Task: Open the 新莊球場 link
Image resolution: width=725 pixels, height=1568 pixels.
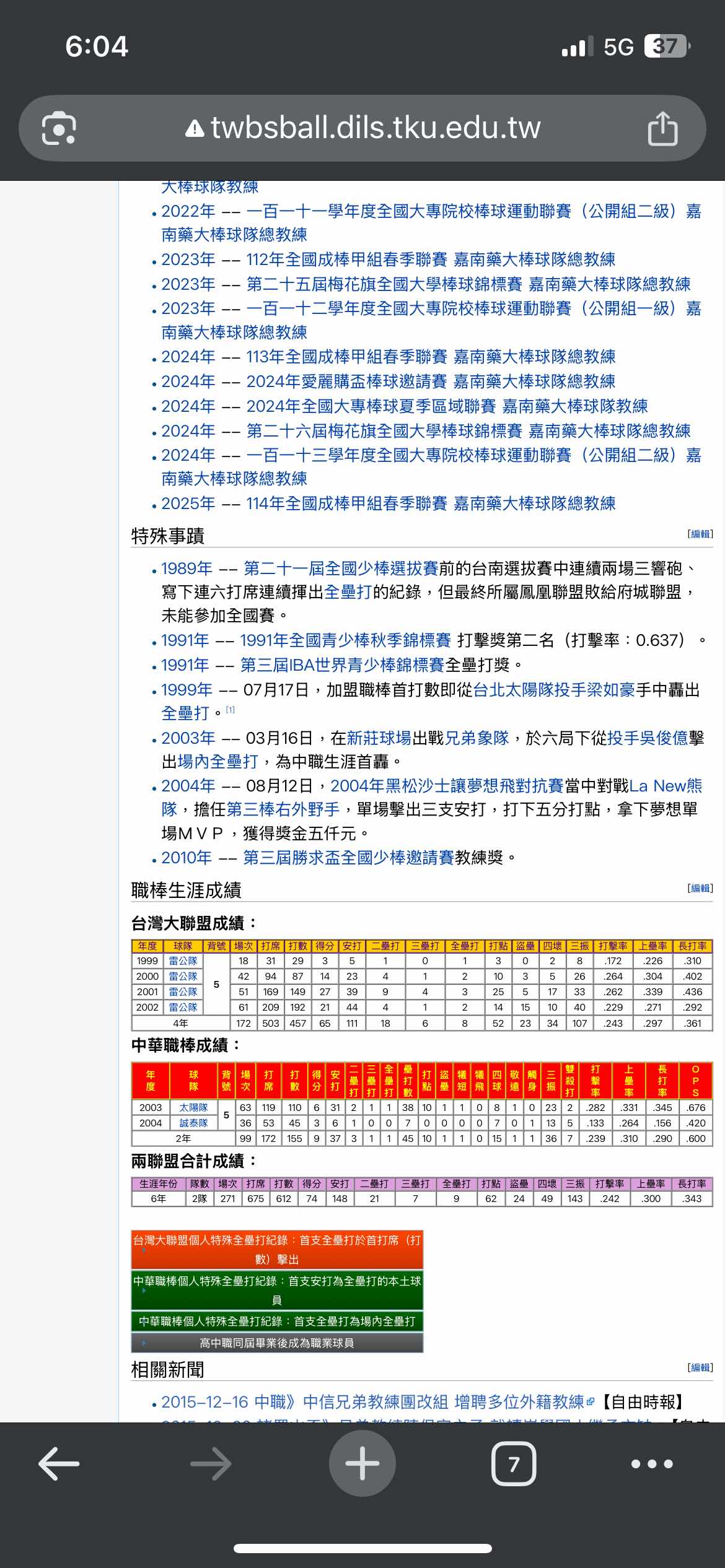Action: pos(379,738)
